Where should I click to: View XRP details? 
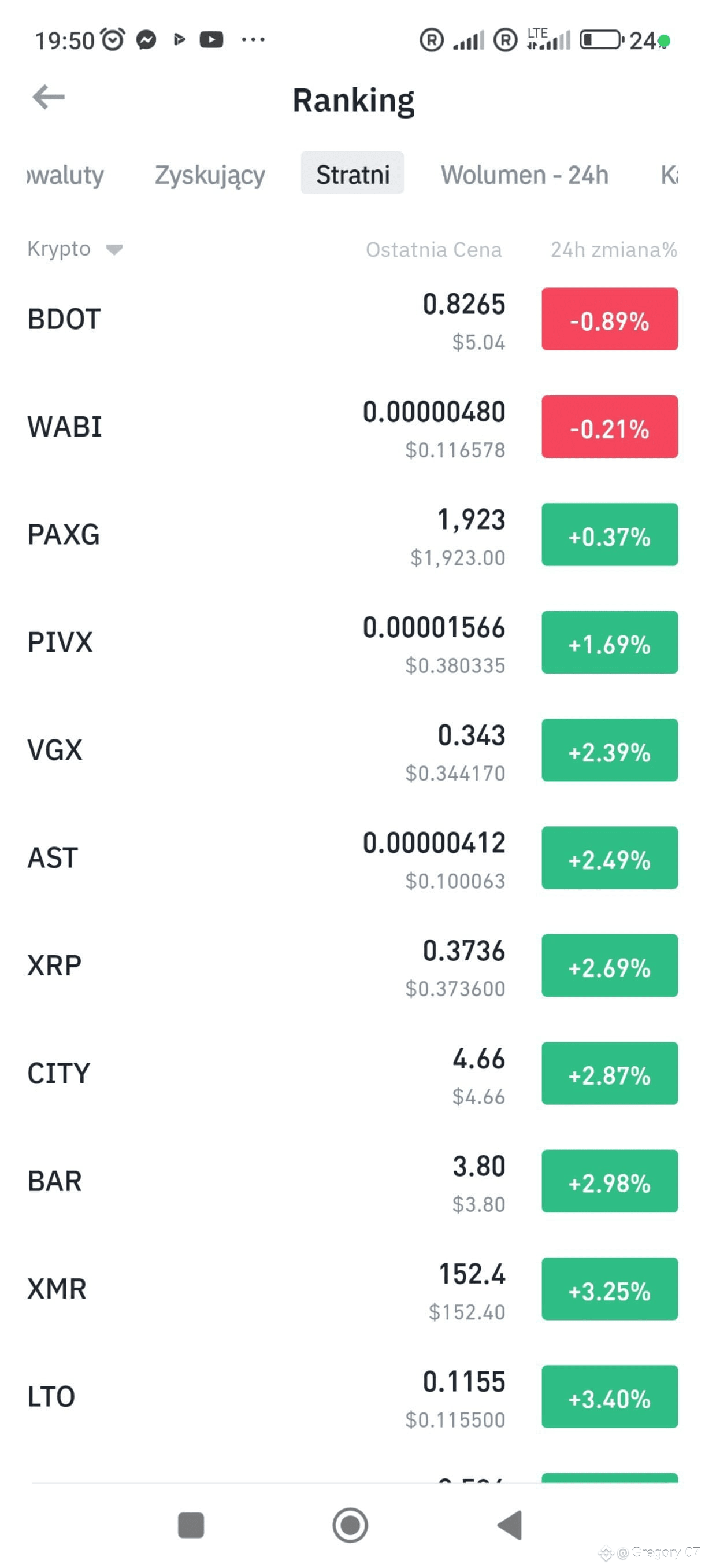352,966
